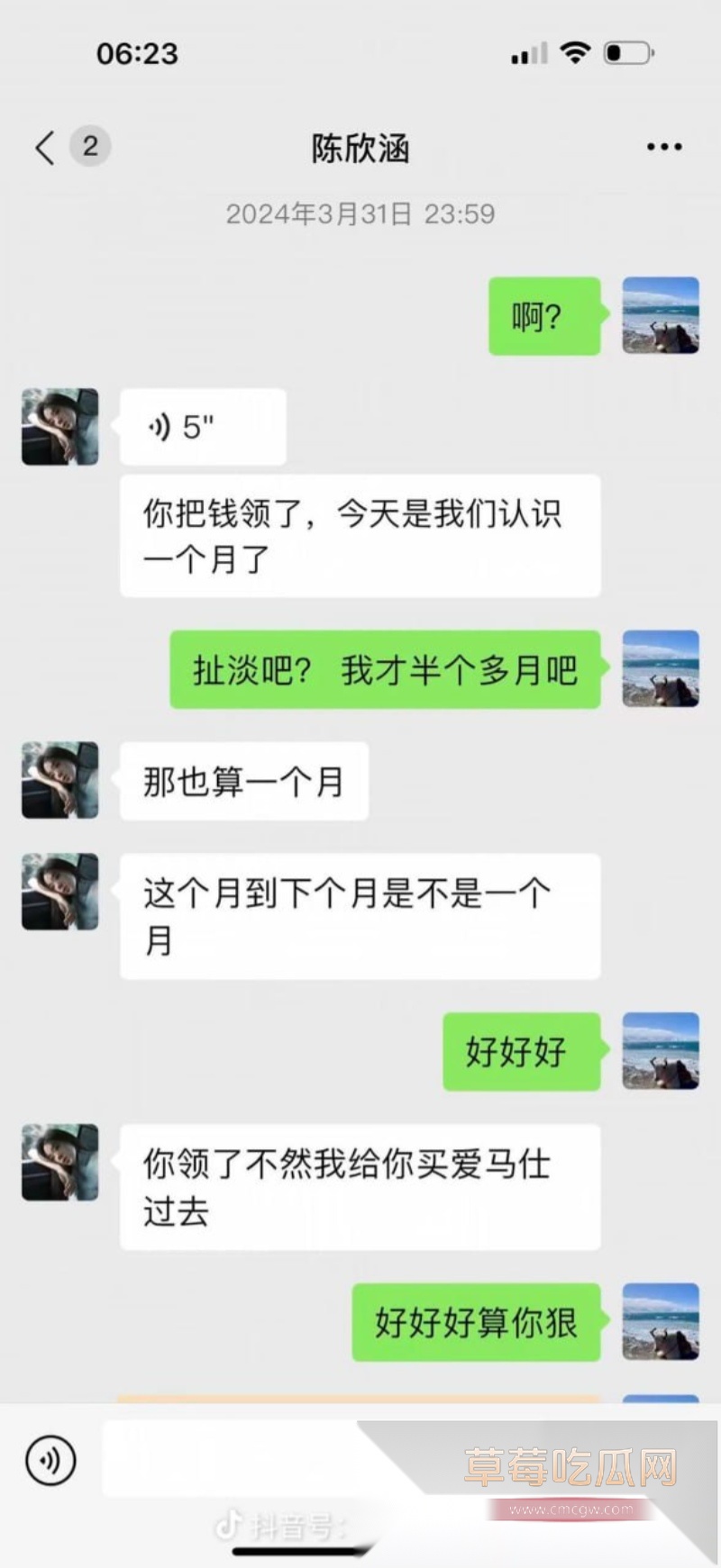Tap the 2024年3月31日 23:59 timestamp
The width and height of the screenshot is (721, 1568).
pyautogui.click(x=360, y=214)
